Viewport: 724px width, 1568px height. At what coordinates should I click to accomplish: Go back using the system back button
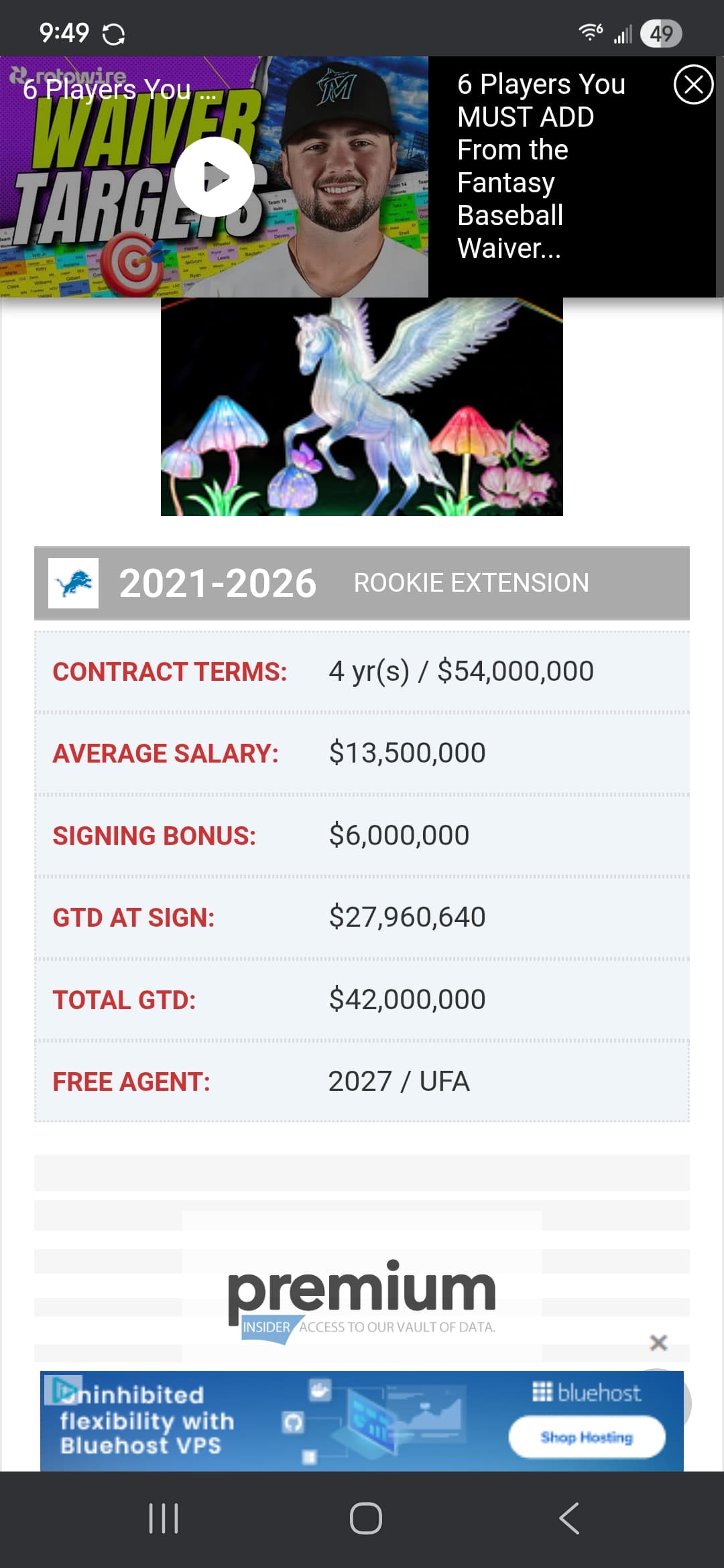pyautogui.click(x=568, y=1518)
